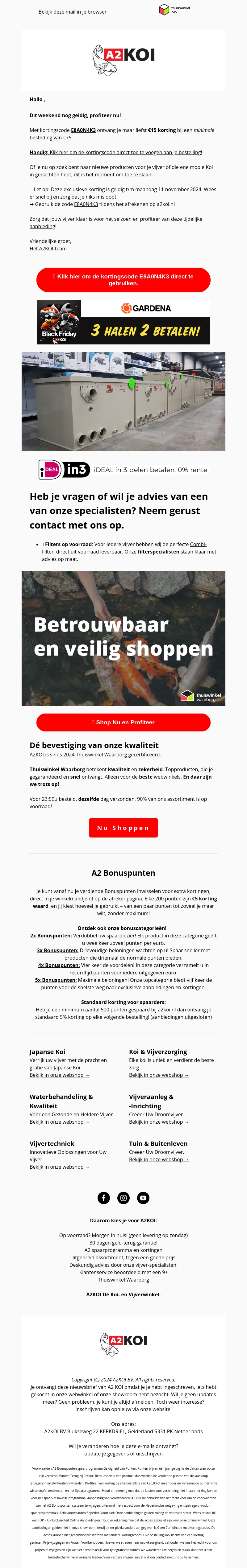This screenshot has height=1568, width=247.
Task: Tap the underlined 'Handig: Klik hier' discount link
Action: [116, 152]
